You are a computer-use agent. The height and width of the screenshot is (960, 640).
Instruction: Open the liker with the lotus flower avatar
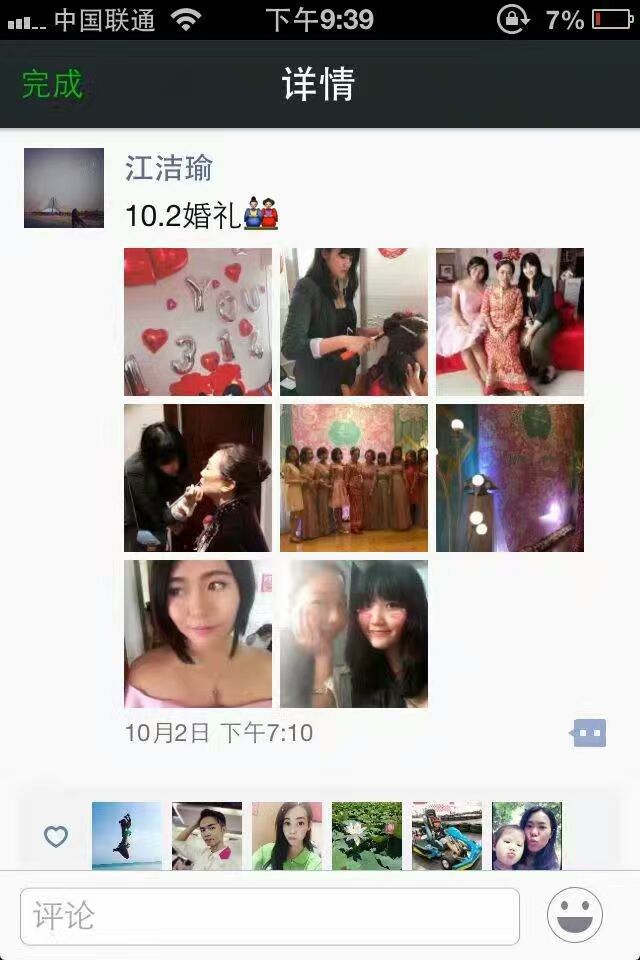pyautogui.click(x=367, y=836)
